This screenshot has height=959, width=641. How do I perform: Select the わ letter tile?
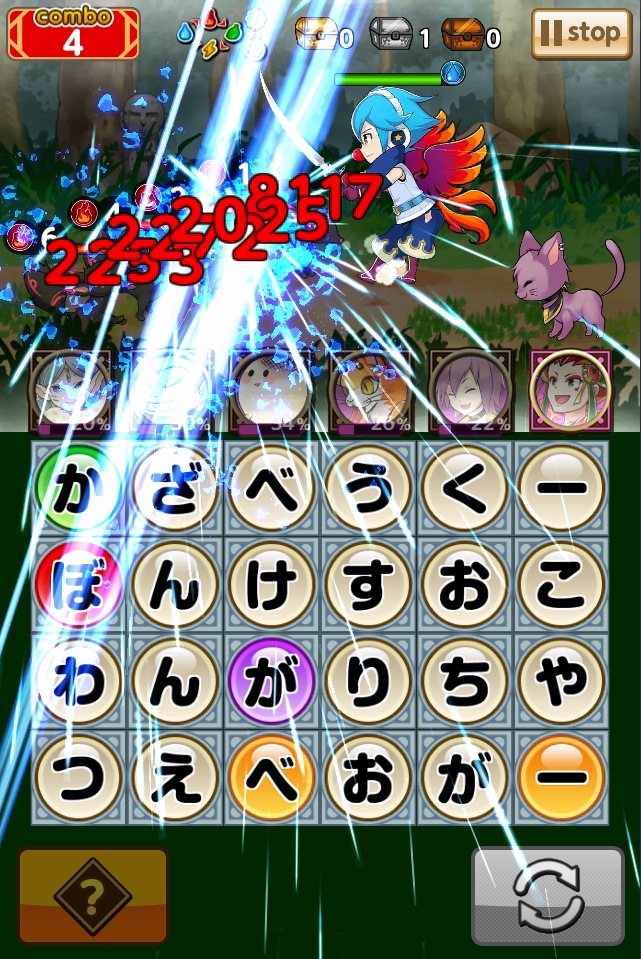click(x=79, y=684)
